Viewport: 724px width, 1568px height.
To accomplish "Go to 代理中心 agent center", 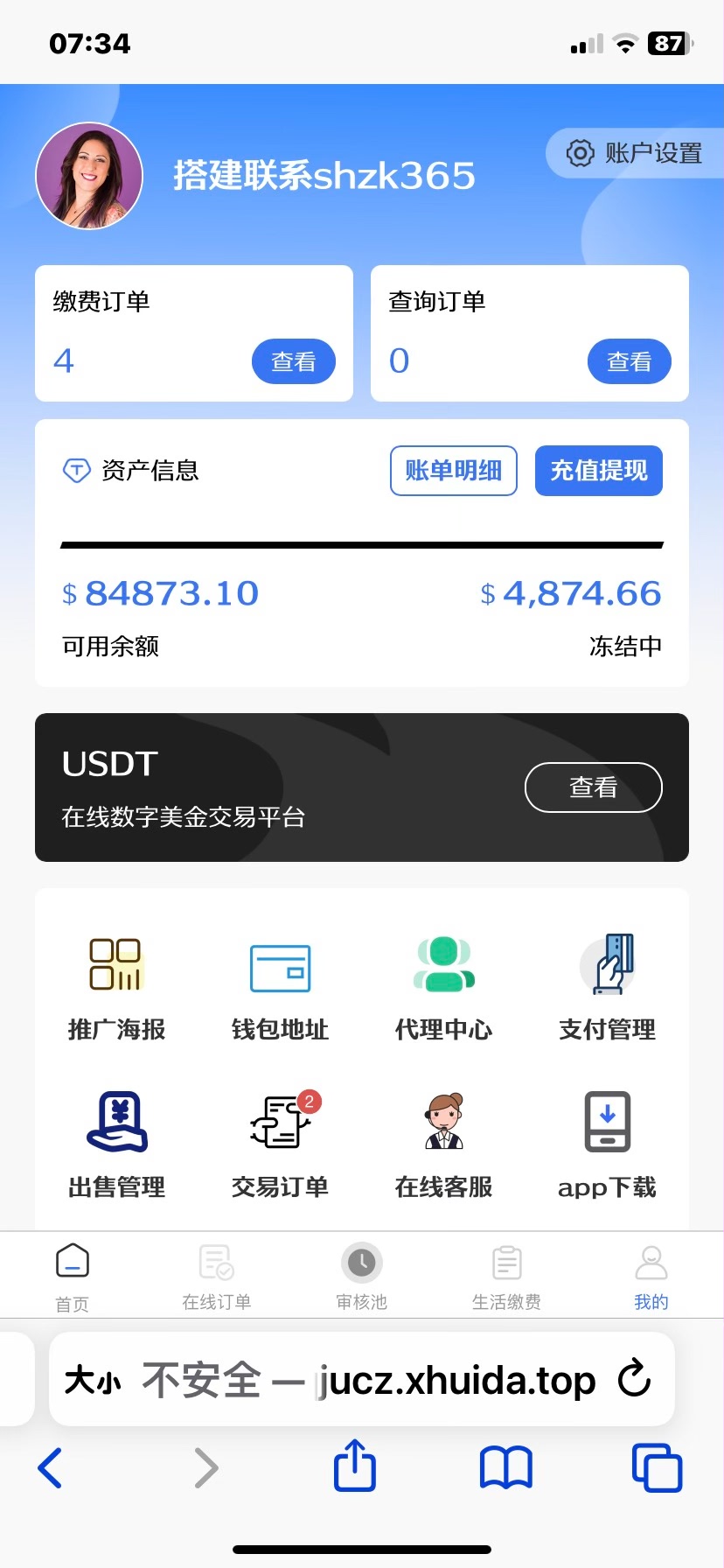I will tap(443, 986).
